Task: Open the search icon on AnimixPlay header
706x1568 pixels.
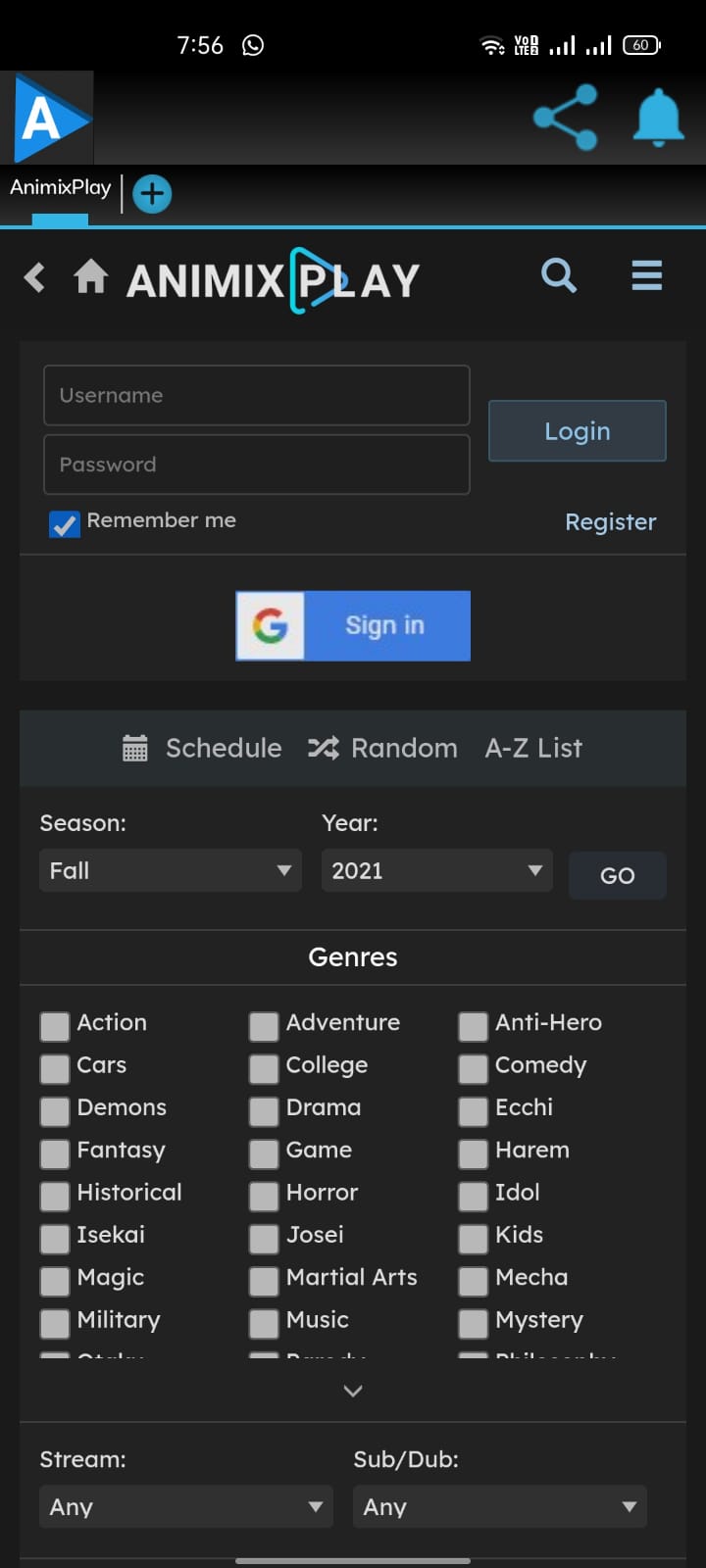Action: click(559, 276)
